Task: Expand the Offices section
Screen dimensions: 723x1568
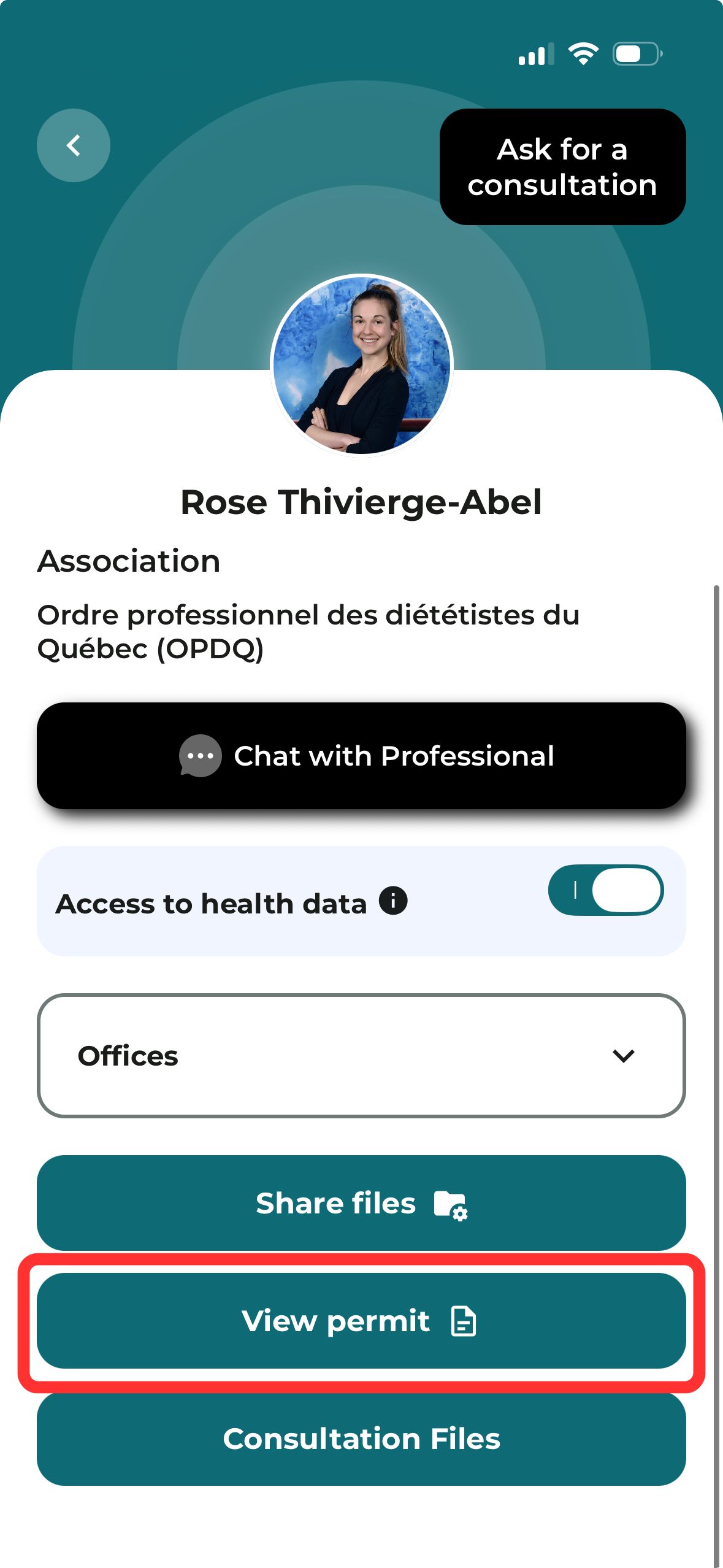Action: click(x=361, y=1056)
